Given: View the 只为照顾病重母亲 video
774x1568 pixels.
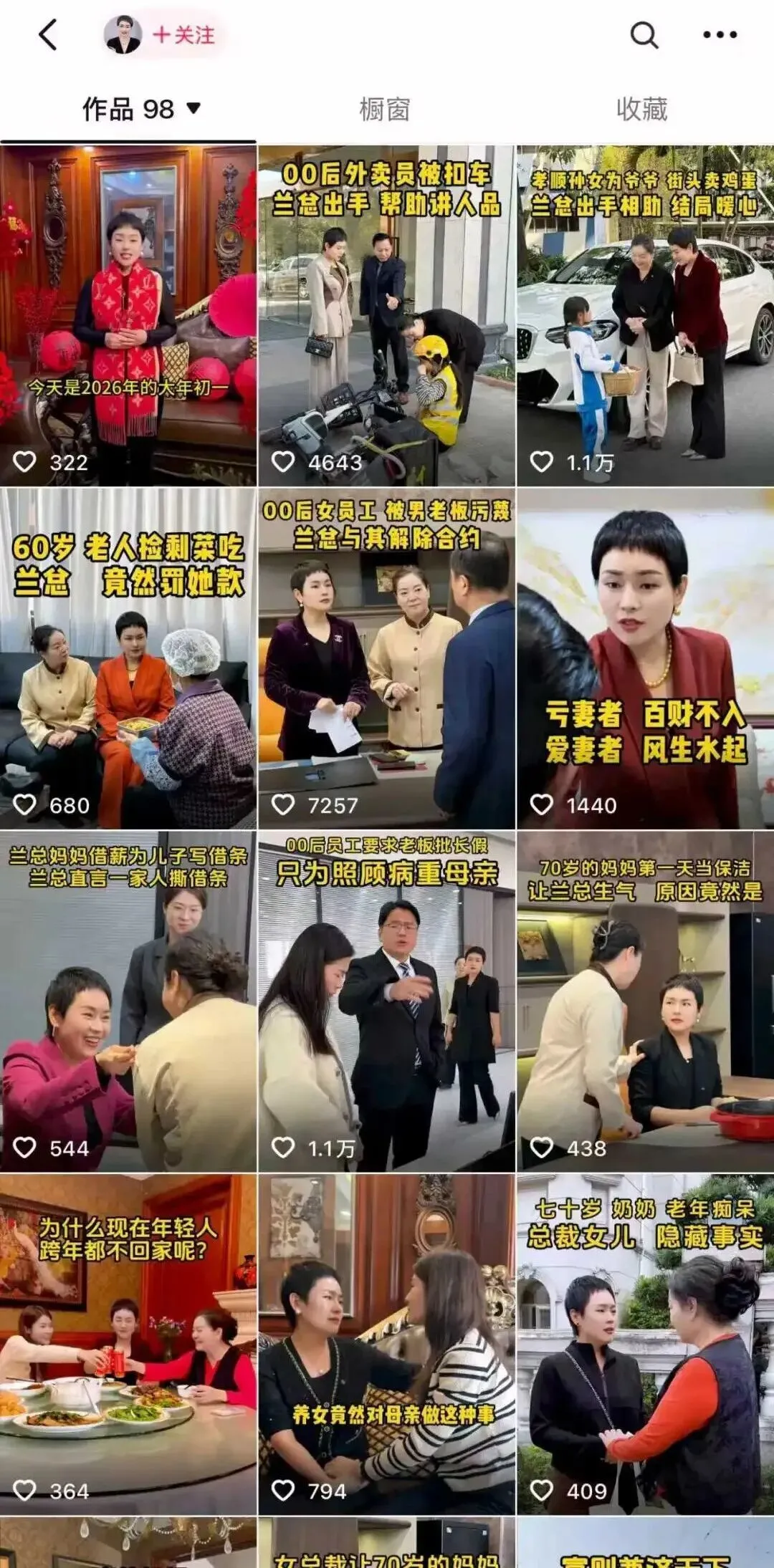Looking at the screenshot, I should [x=386, y=1001].
